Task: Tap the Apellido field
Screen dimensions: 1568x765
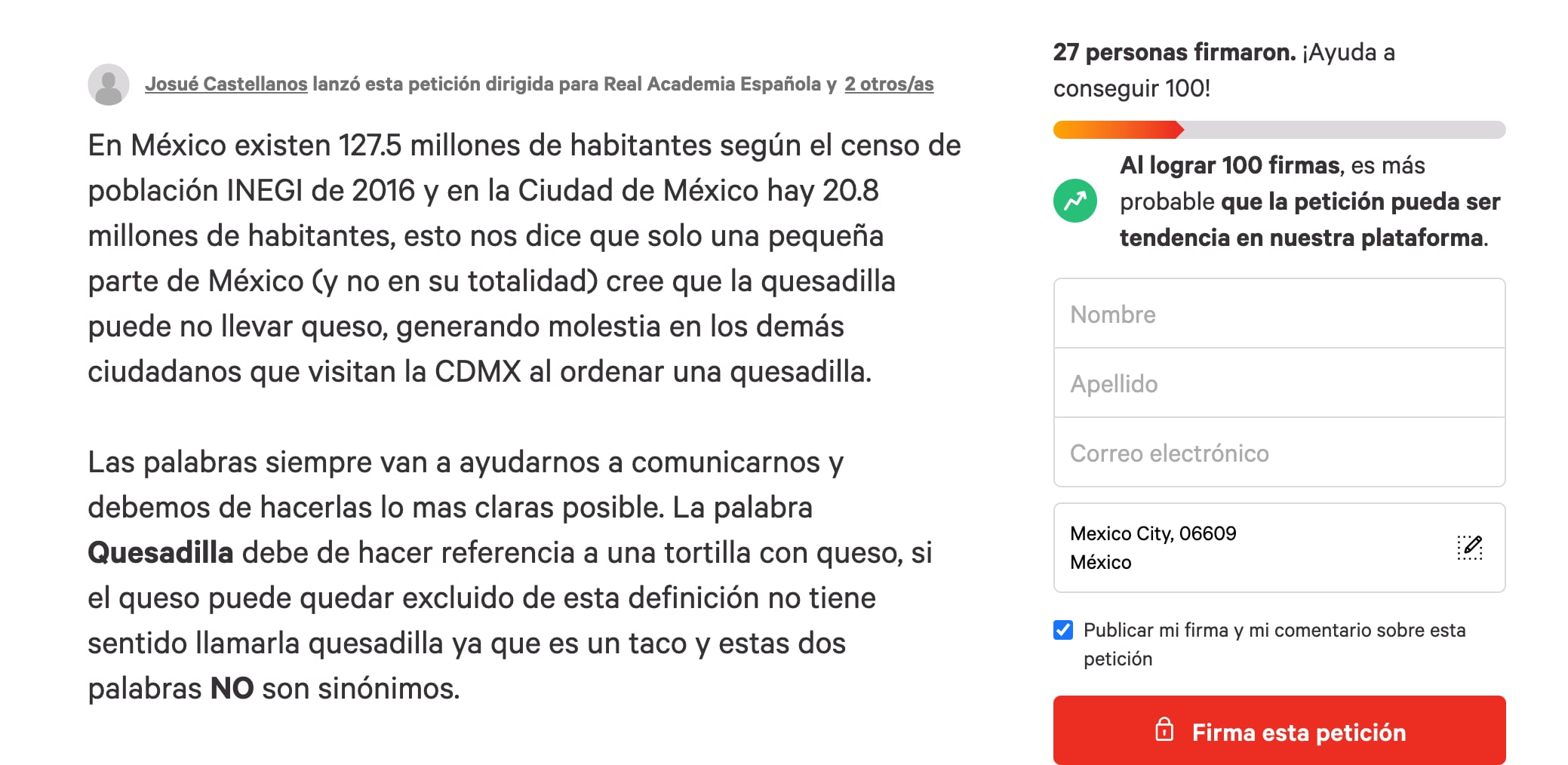Action: (x=1278, y=383)
